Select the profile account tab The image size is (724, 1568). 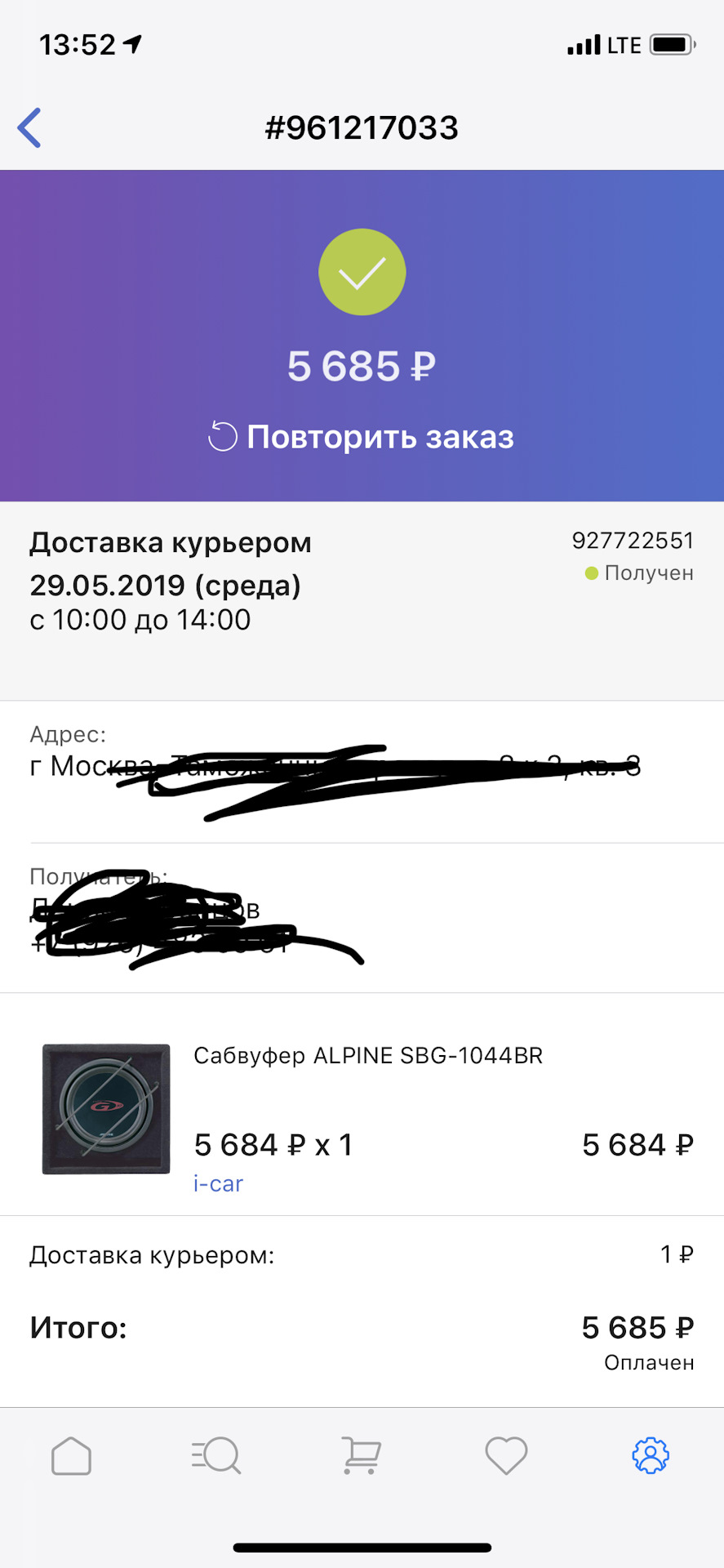651,1456
